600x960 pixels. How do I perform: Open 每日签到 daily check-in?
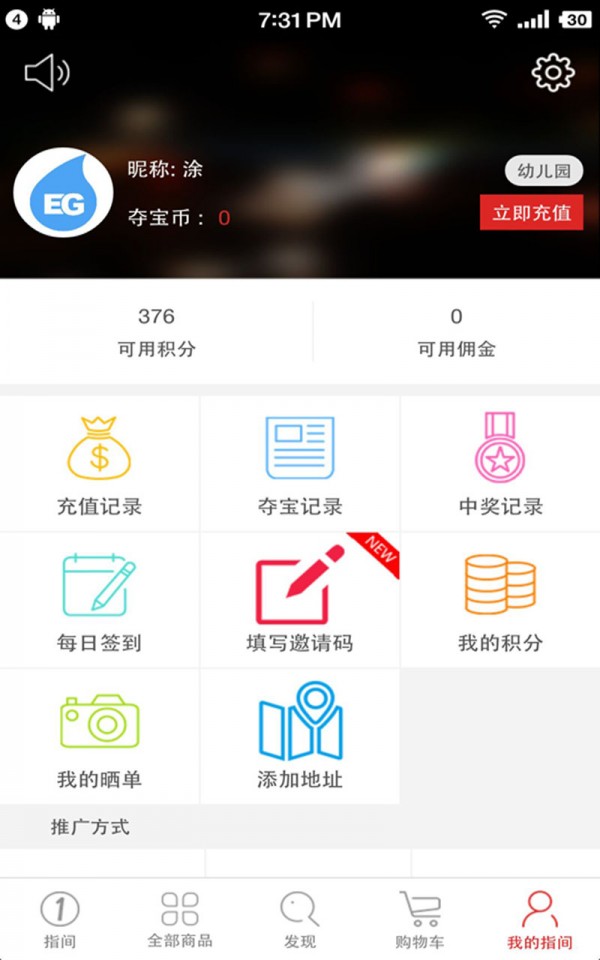coord(99,600)
